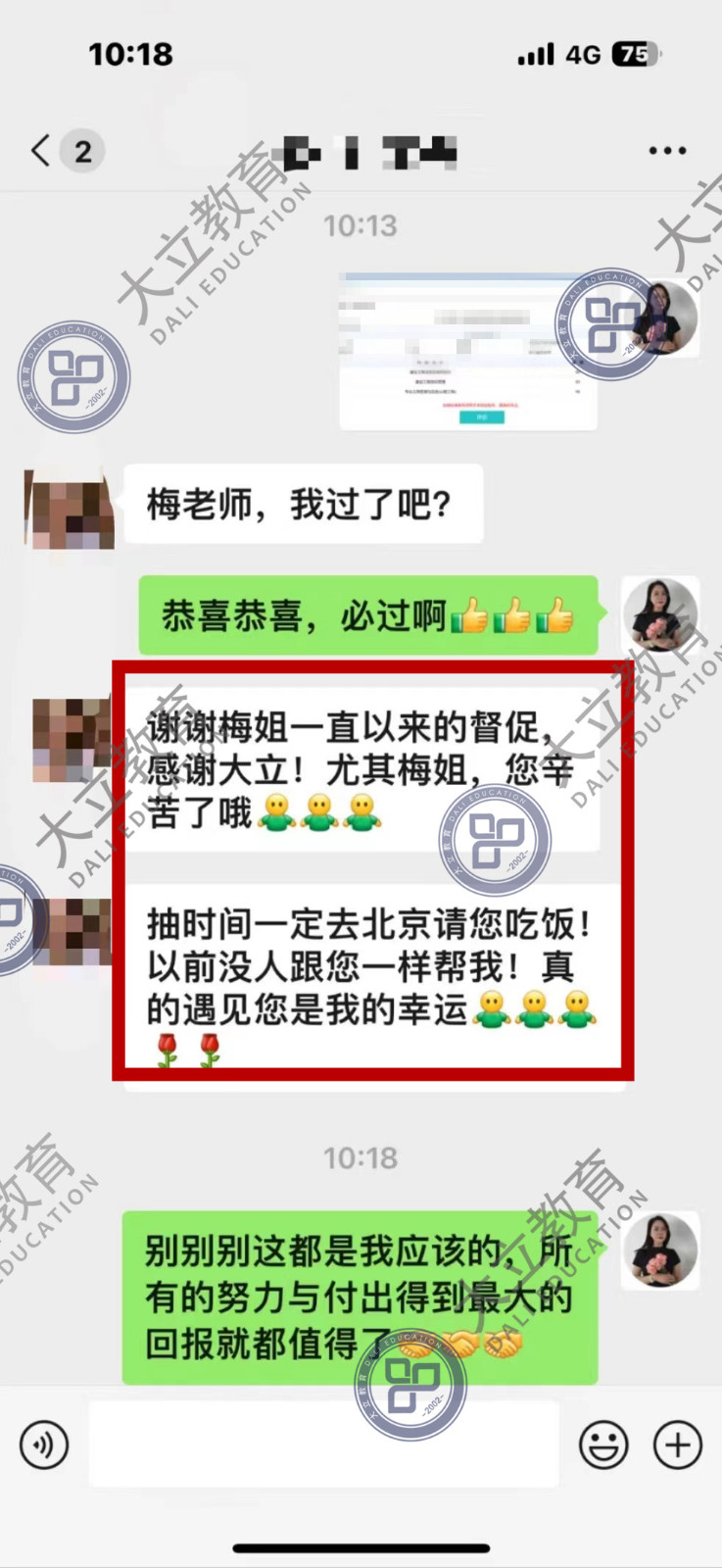This screenshot has height=1568, width=722.
Task: Go back to the chat list
Action: tap(41, 151)
